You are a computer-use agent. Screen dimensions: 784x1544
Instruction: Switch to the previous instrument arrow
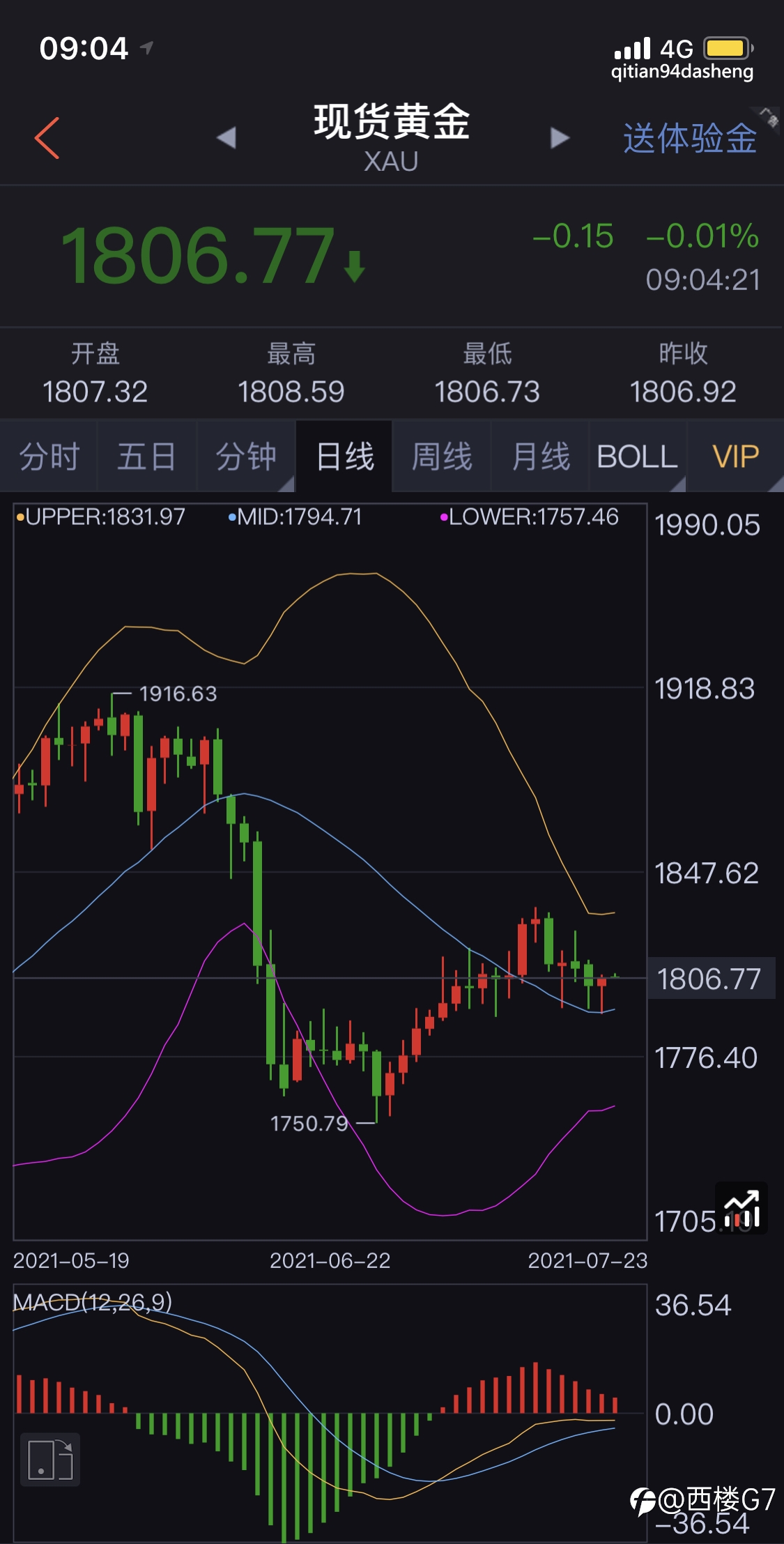(x=226, y=138)
